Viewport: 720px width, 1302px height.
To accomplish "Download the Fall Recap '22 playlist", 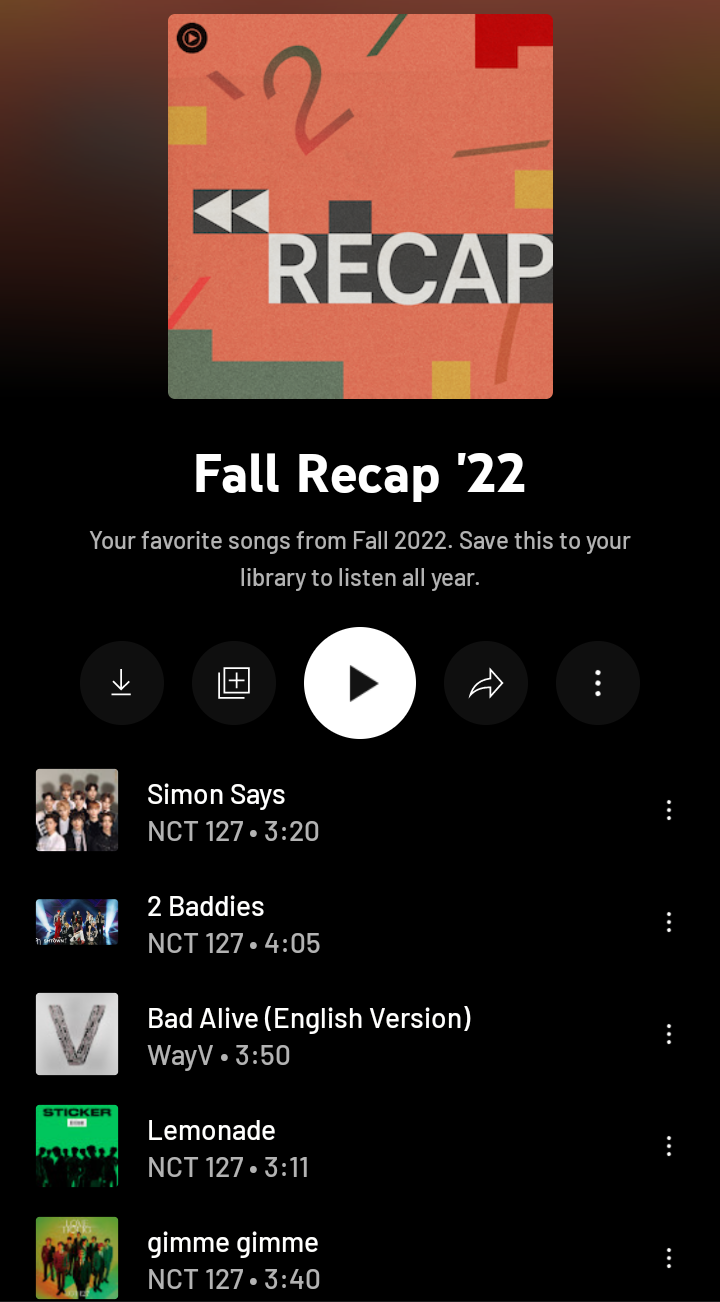I will click(x=121, y=683).
